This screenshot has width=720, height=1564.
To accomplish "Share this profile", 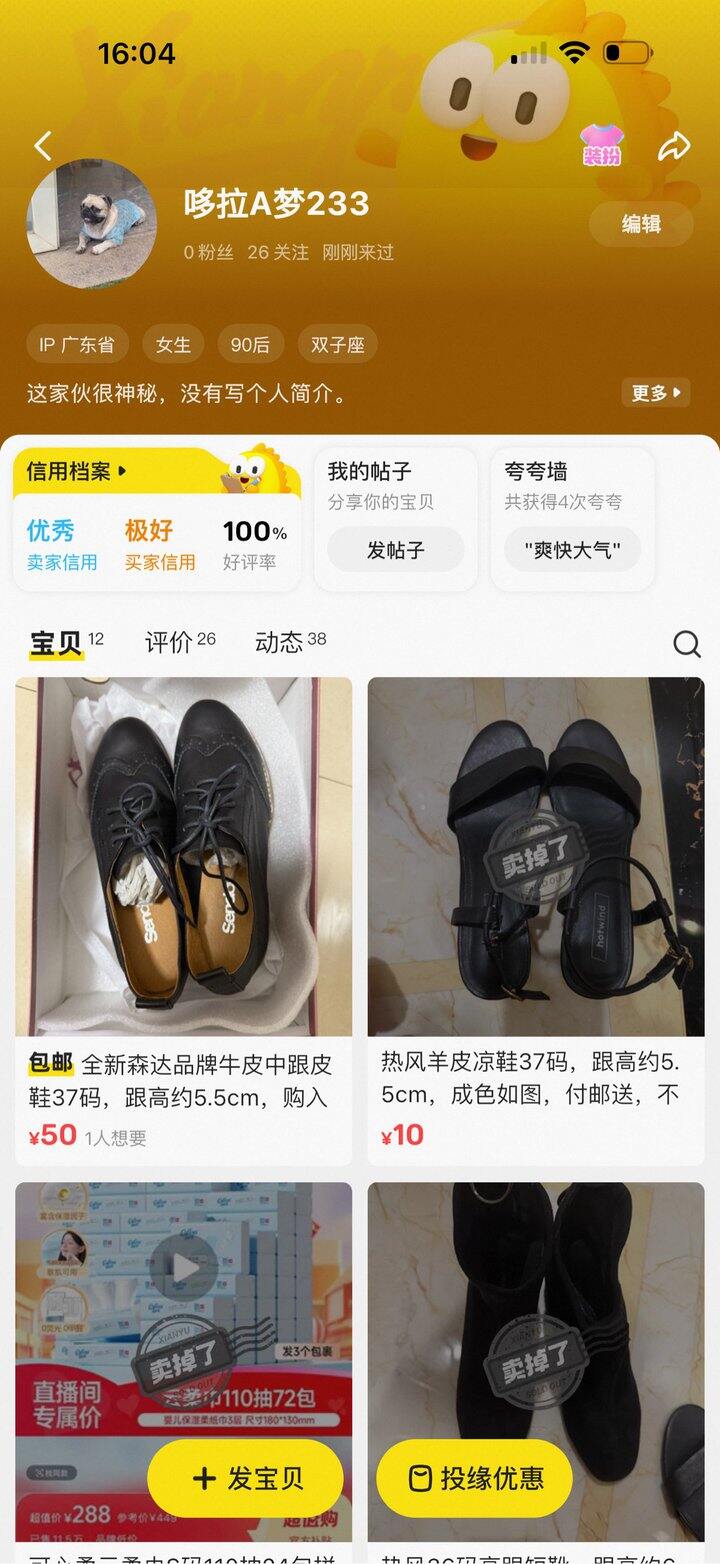I will pos(674,147).
